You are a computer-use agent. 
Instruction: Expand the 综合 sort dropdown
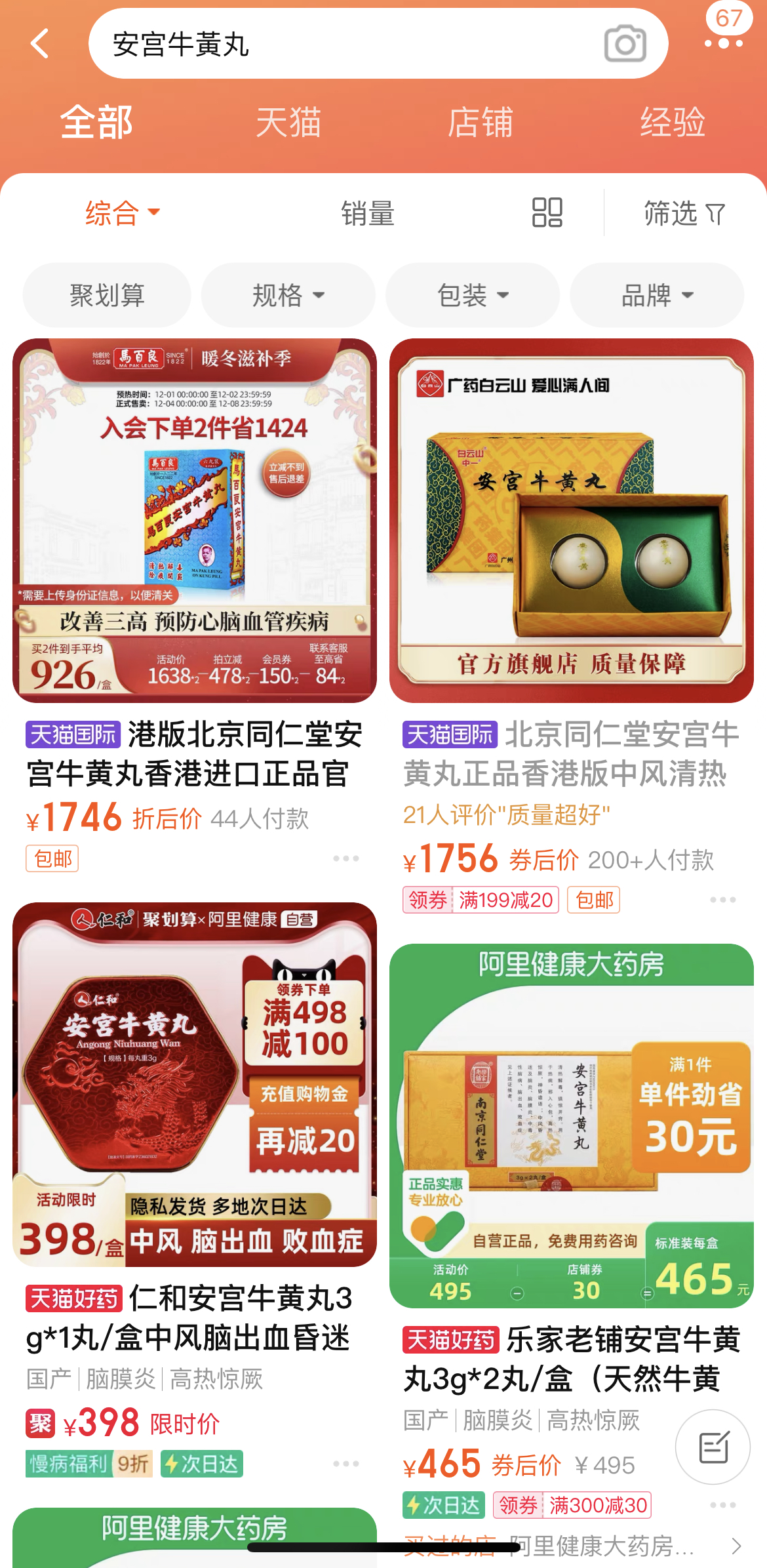tap(122, 213)
